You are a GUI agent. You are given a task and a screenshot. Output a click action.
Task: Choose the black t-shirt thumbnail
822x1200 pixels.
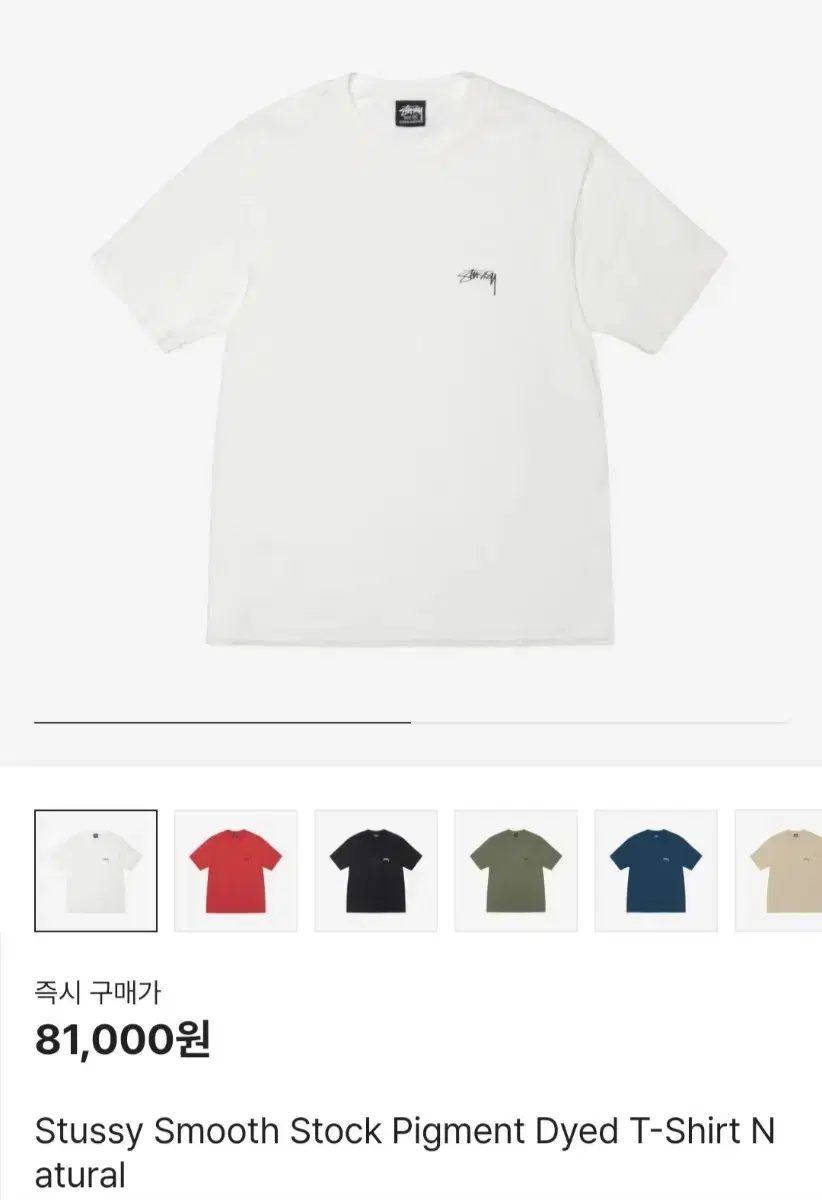pyautogui.click(x=376, y=870)
